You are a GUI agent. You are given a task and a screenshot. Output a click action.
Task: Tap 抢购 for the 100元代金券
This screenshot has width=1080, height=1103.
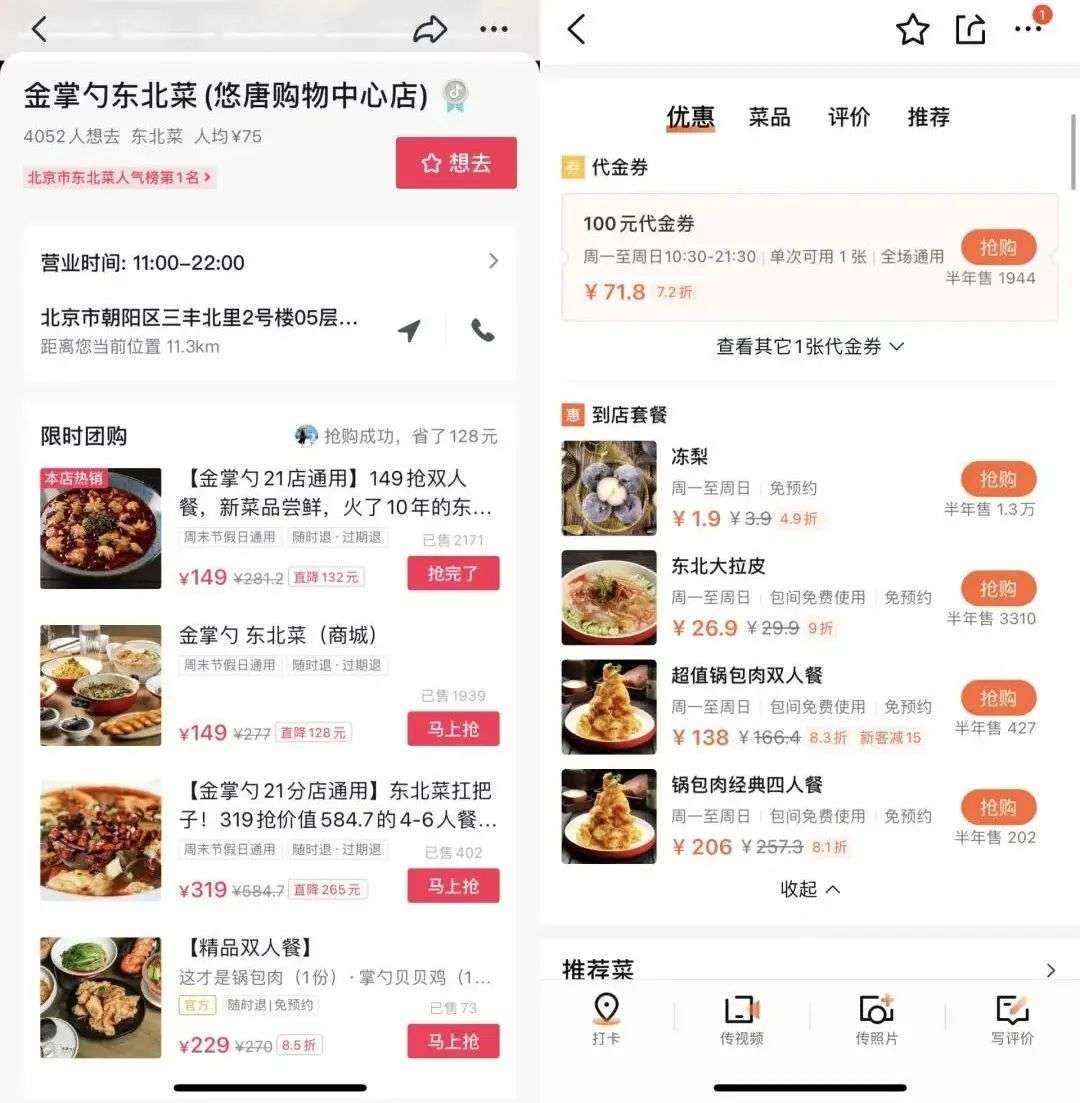998,247
